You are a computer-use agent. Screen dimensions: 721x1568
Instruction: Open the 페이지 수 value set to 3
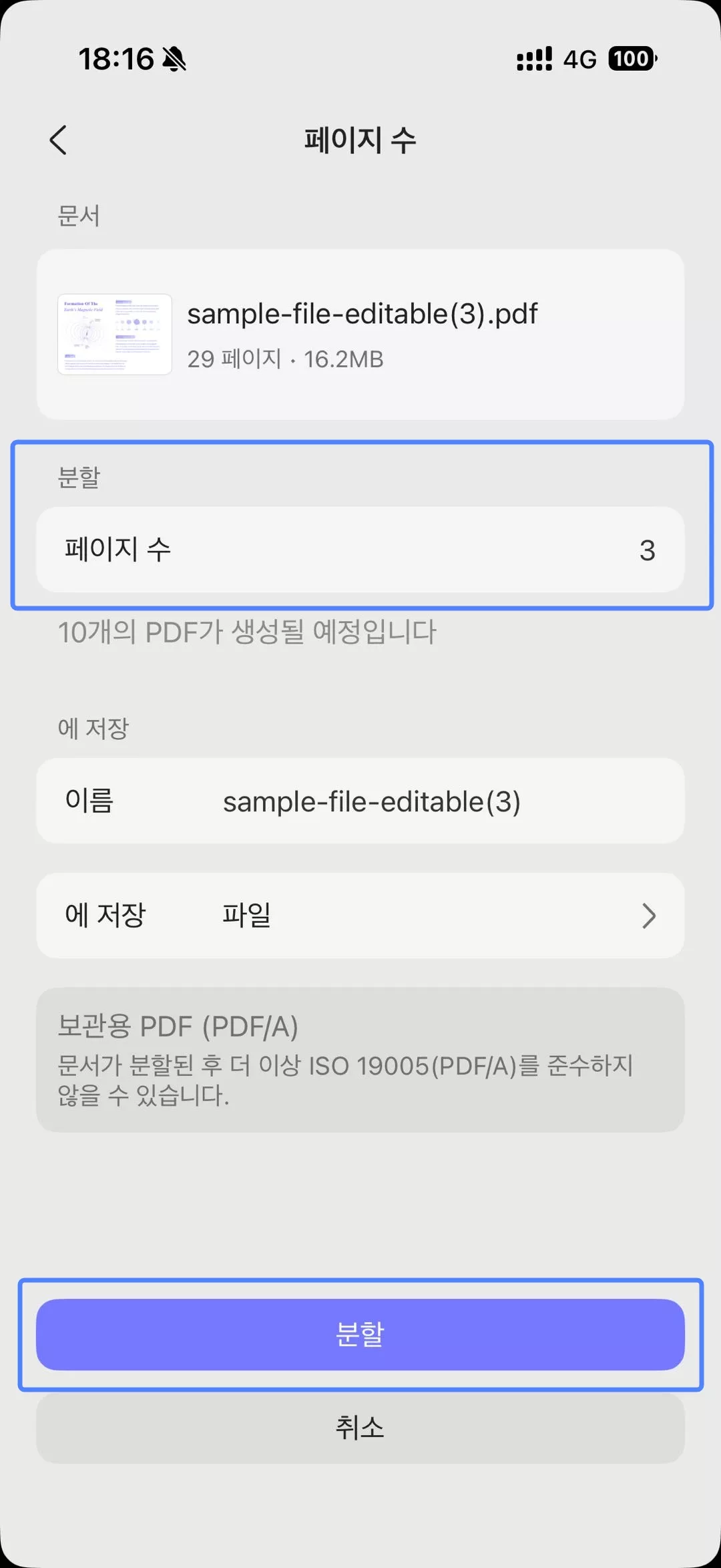coord(360,550)
